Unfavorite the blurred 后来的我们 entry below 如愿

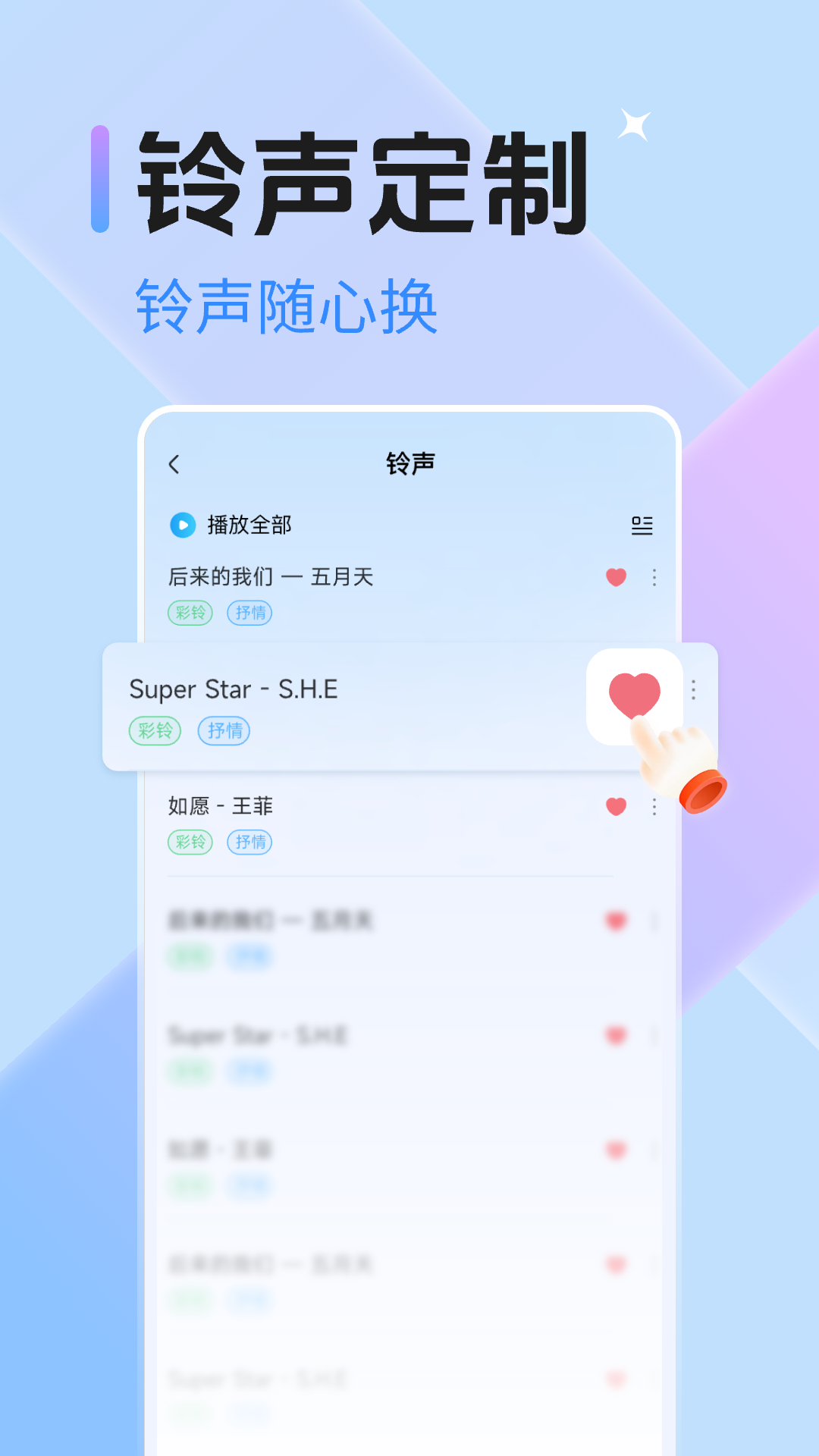pyautogui.click(x=616, y=920)
